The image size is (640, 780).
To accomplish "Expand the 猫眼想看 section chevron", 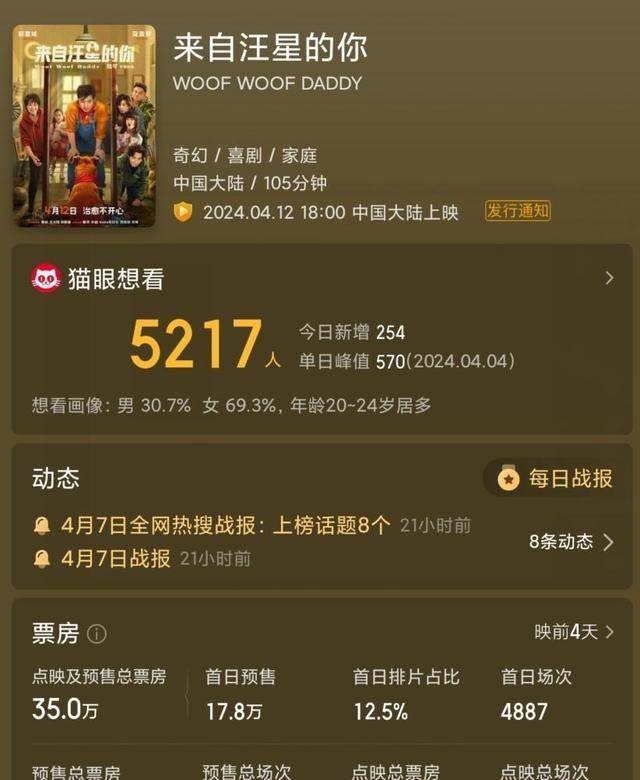I will pyautogui.click(x=609, y=278).
